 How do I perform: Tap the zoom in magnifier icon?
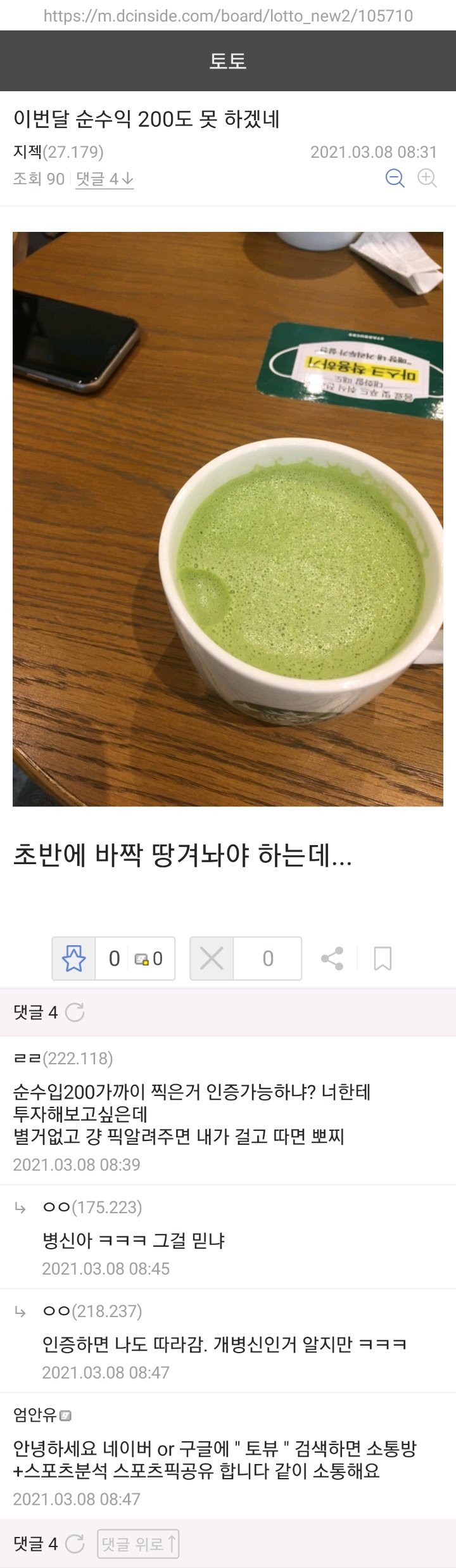coord(427,179)
